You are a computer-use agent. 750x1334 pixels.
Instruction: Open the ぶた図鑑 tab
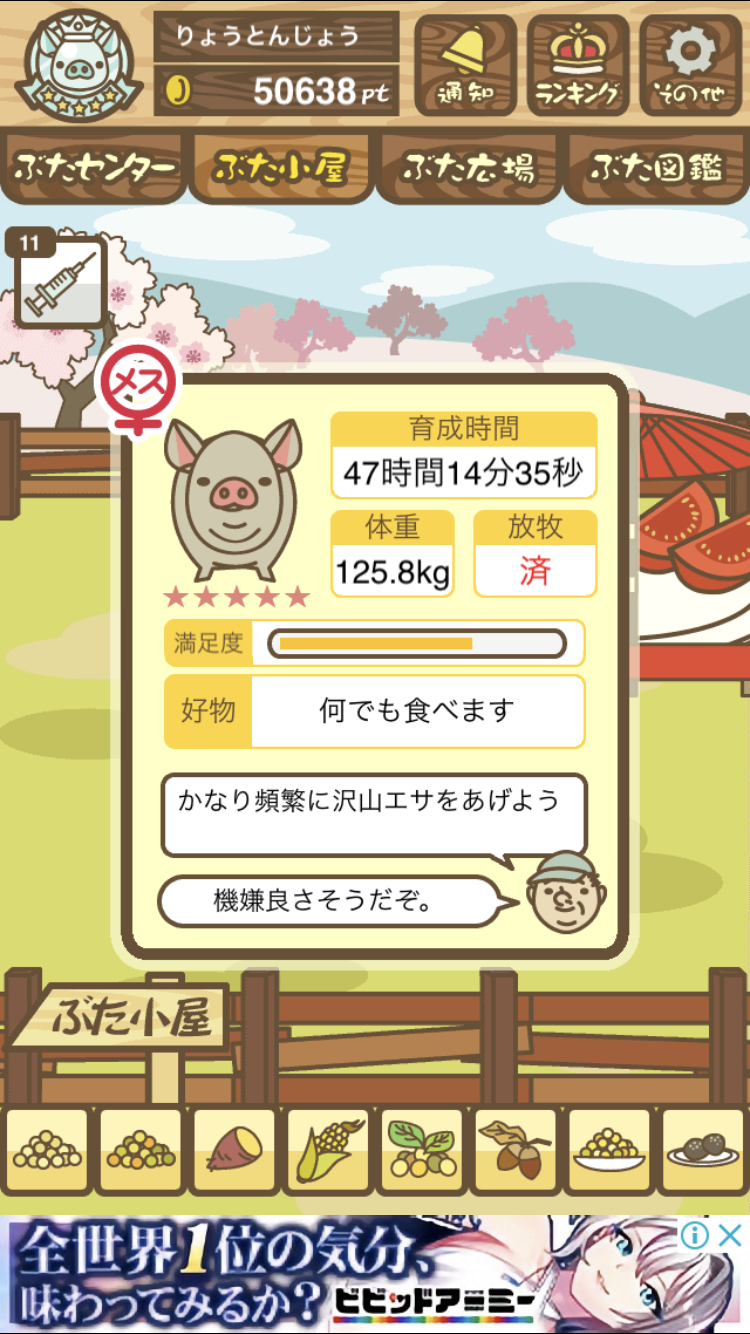[656, 166]
